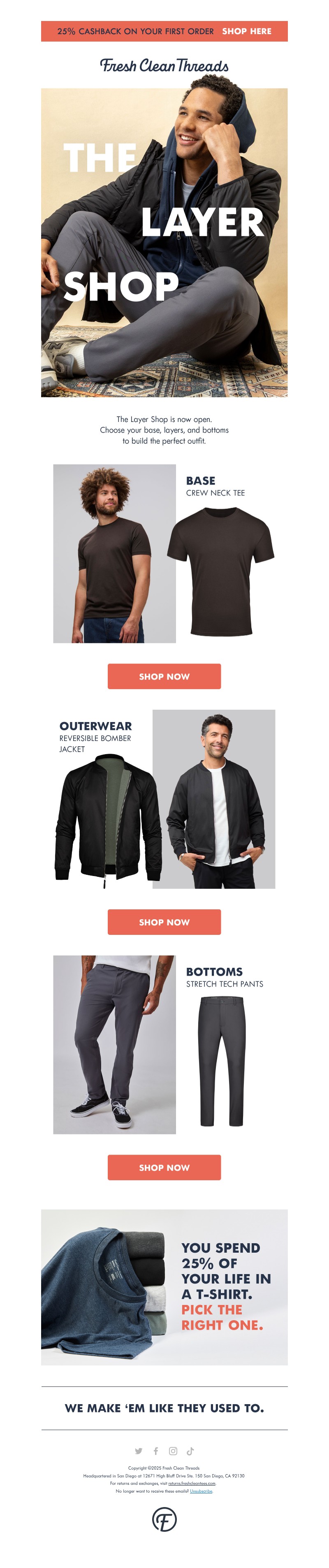329x1568 pixels.
Task: Open The Layer Shop hero image
Action: point(164,242)
